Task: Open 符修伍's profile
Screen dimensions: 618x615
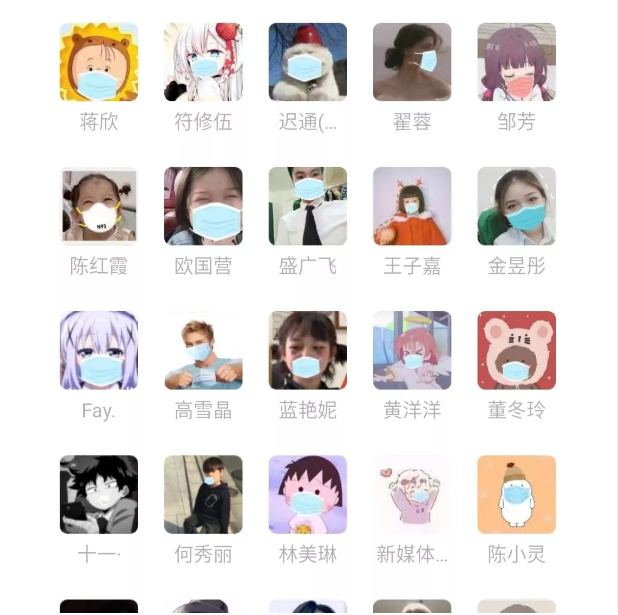Action: 203,62
